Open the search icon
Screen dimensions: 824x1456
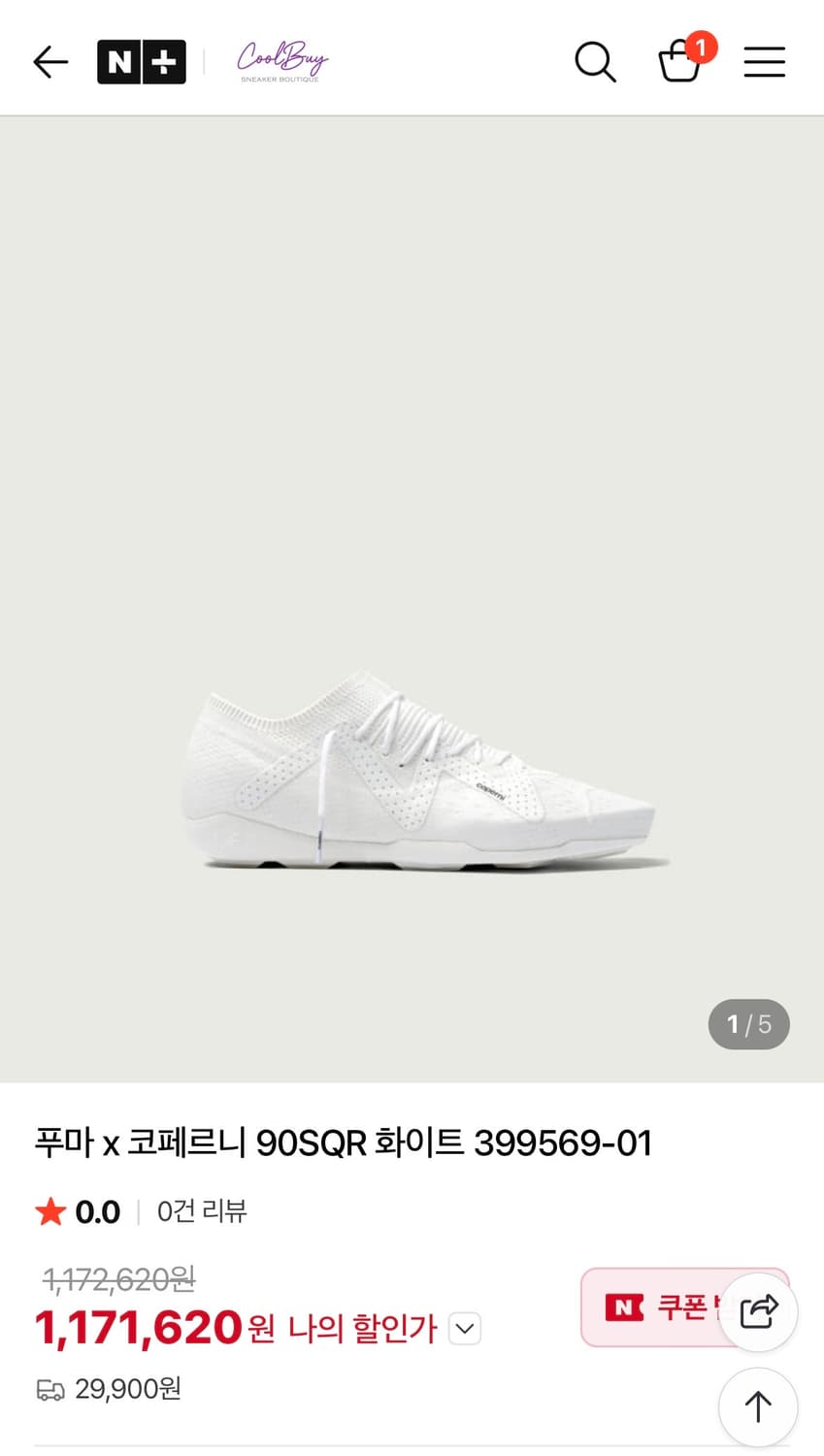point(595,61)
